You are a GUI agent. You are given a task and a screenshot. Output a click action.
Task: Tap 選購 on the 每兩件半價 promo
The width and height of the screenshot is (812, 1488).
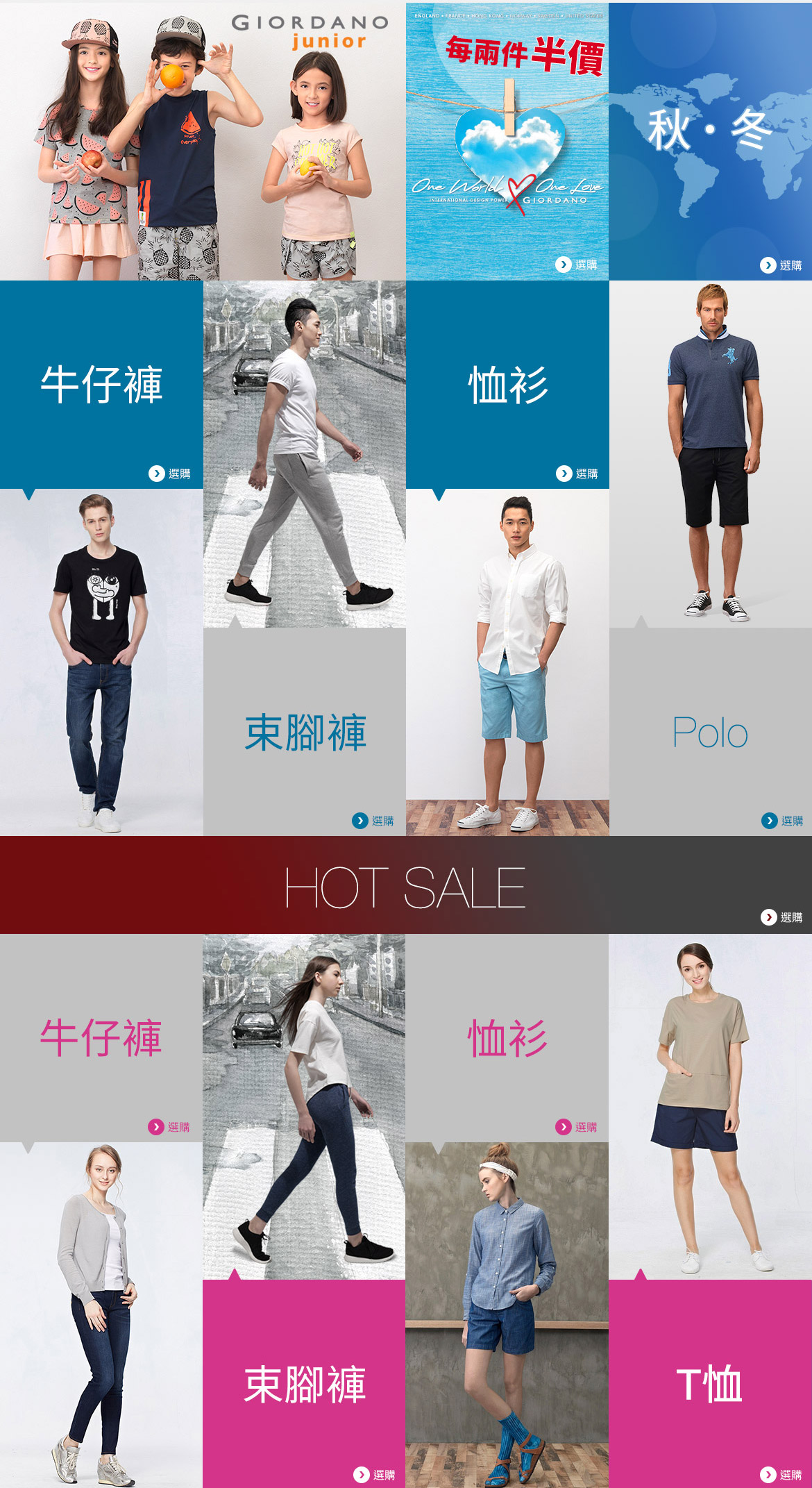coord(577,265)
